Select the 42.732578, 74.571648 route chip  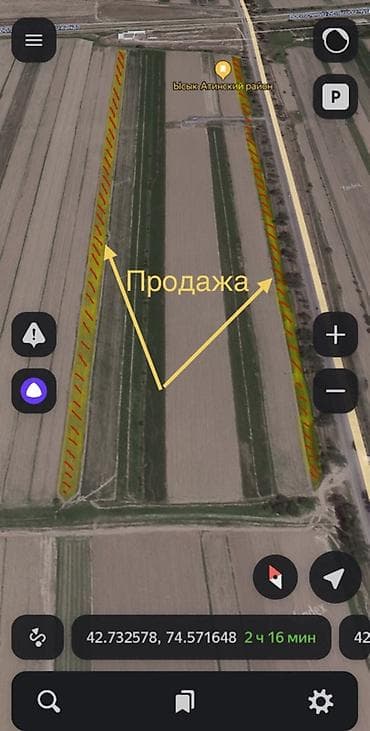coord(201,637)
